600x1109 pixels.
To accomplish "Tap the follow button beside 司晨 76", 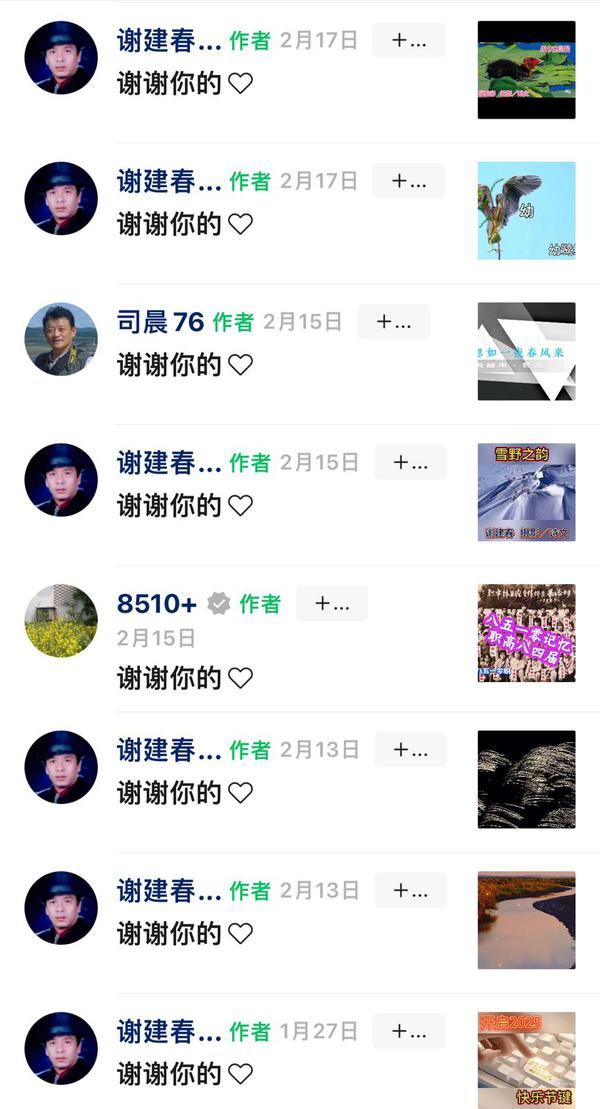I will click(x=393, y=322).
